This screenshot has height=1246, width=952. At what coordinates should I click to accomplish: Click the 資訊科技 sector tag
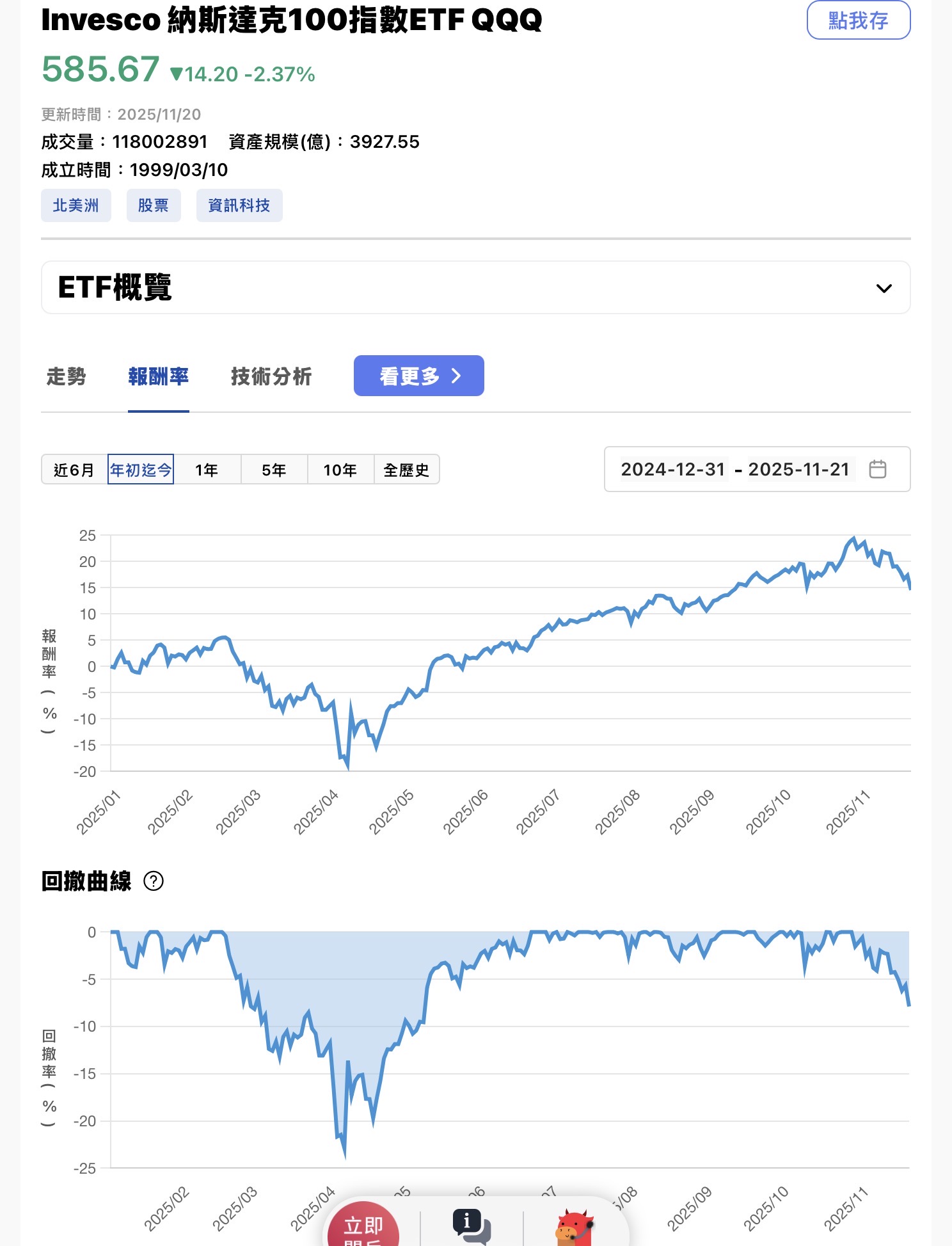(239, 205)
